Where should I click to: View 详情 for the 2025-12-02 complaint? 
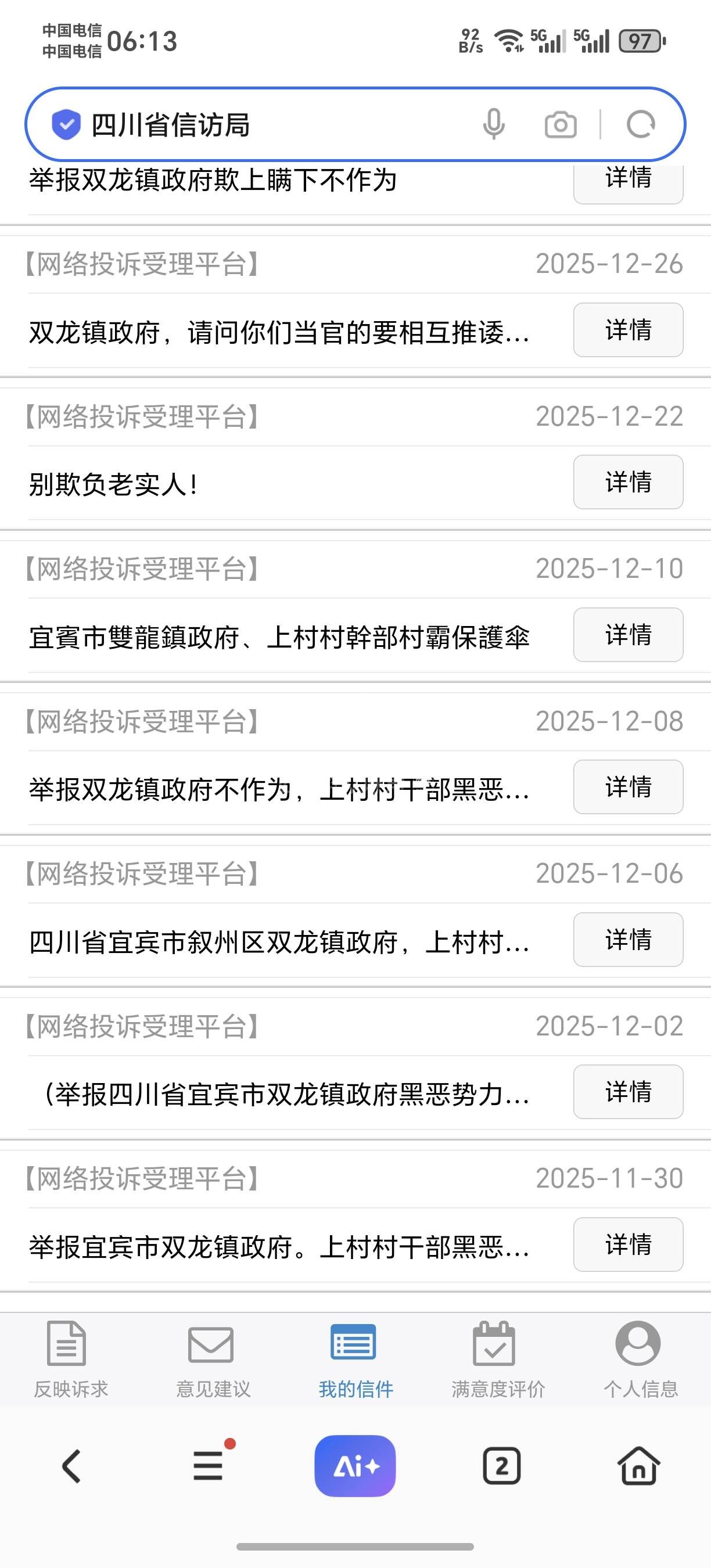click(627, 1092)
